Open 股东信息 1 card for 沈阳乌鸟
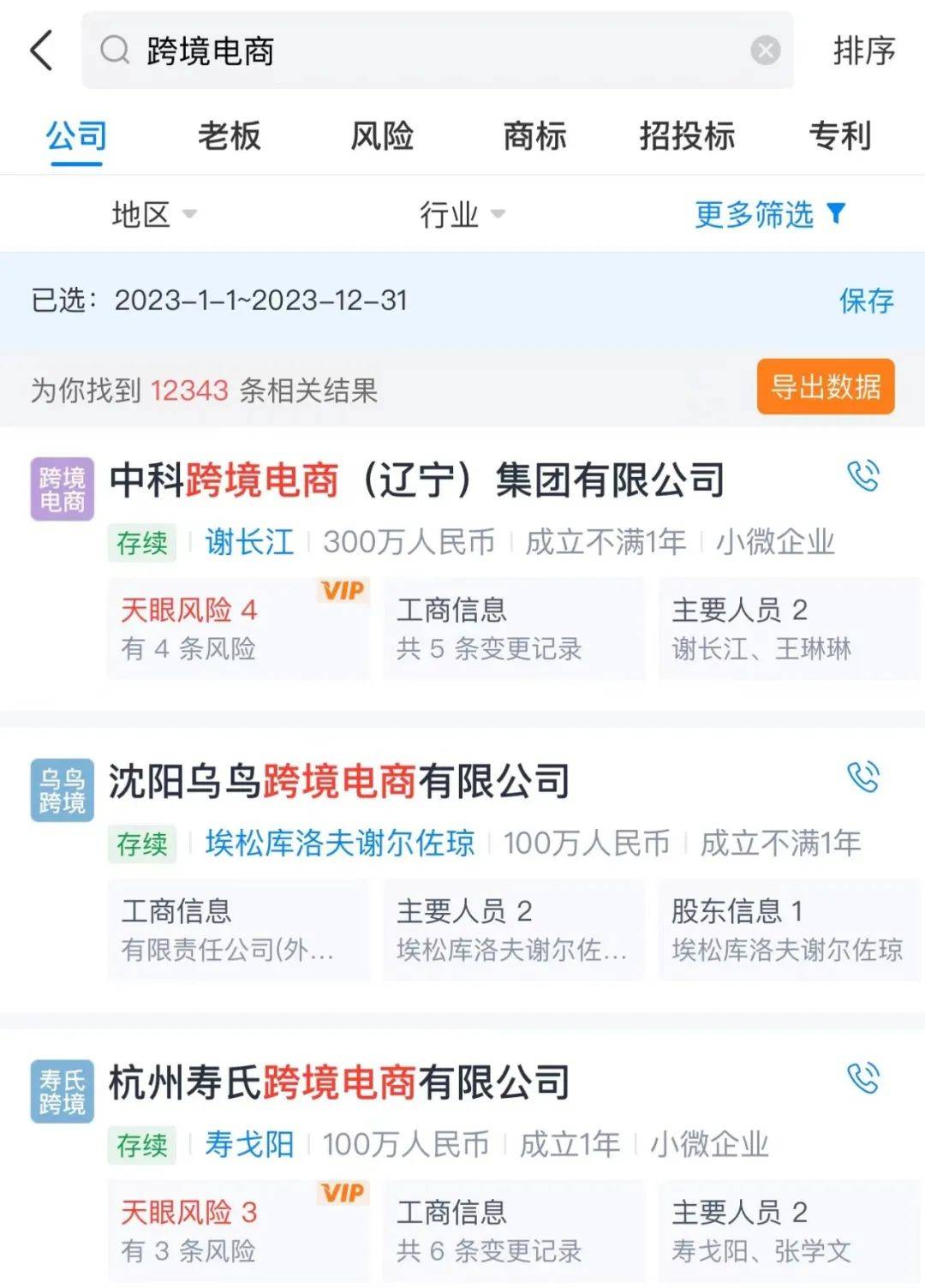This screenshot has height=1288, width=925. (x=787, y=929)
